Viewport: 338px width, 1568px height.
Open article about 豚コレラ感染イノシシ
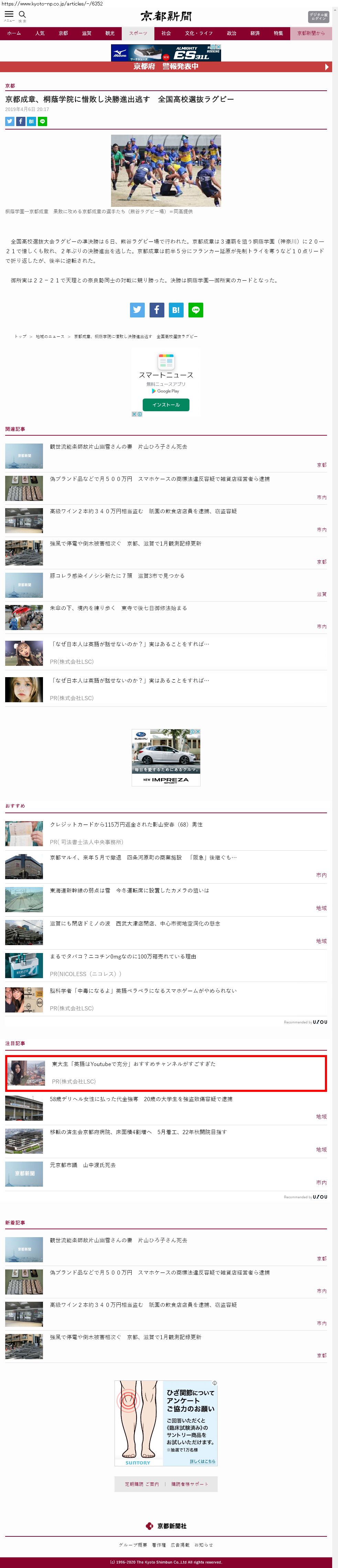(x=117, y=576)
